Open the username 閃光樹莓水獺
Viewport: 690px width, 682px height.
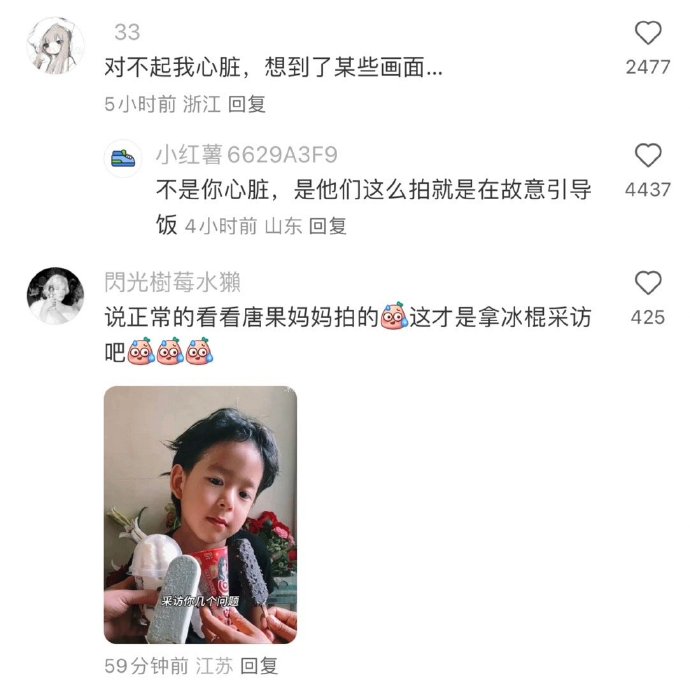tap(172, 282)
